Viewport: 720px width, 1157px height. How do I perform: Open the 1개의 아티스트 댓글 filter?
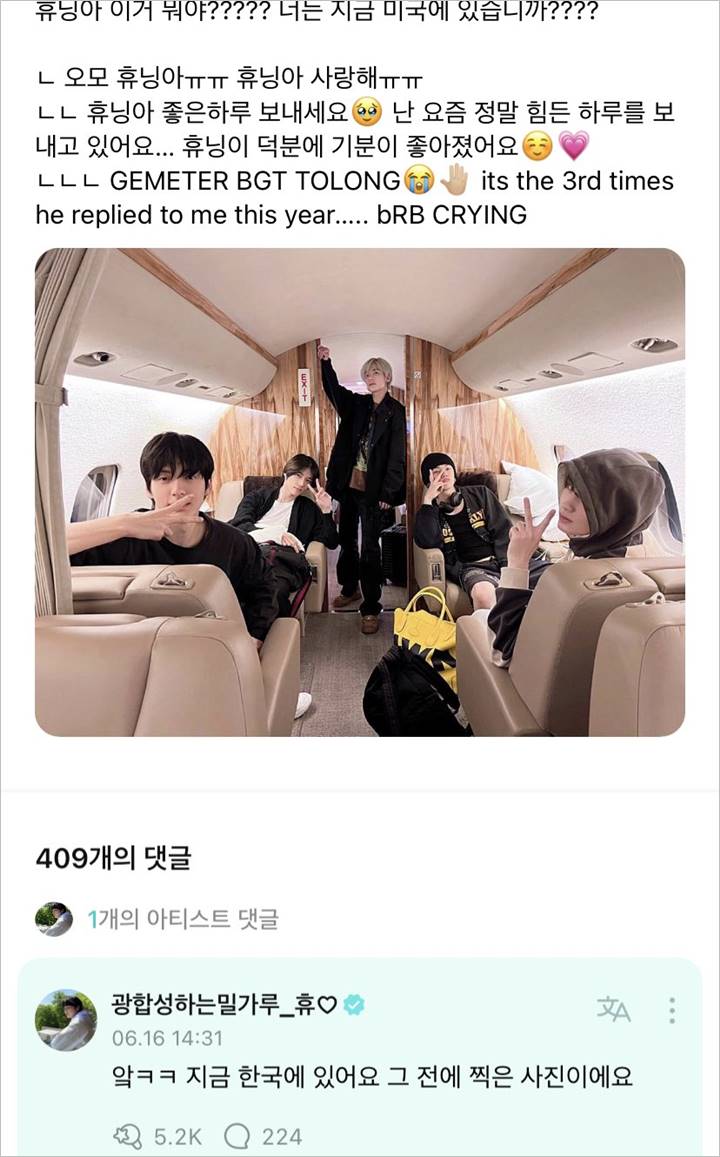[157, 919]
